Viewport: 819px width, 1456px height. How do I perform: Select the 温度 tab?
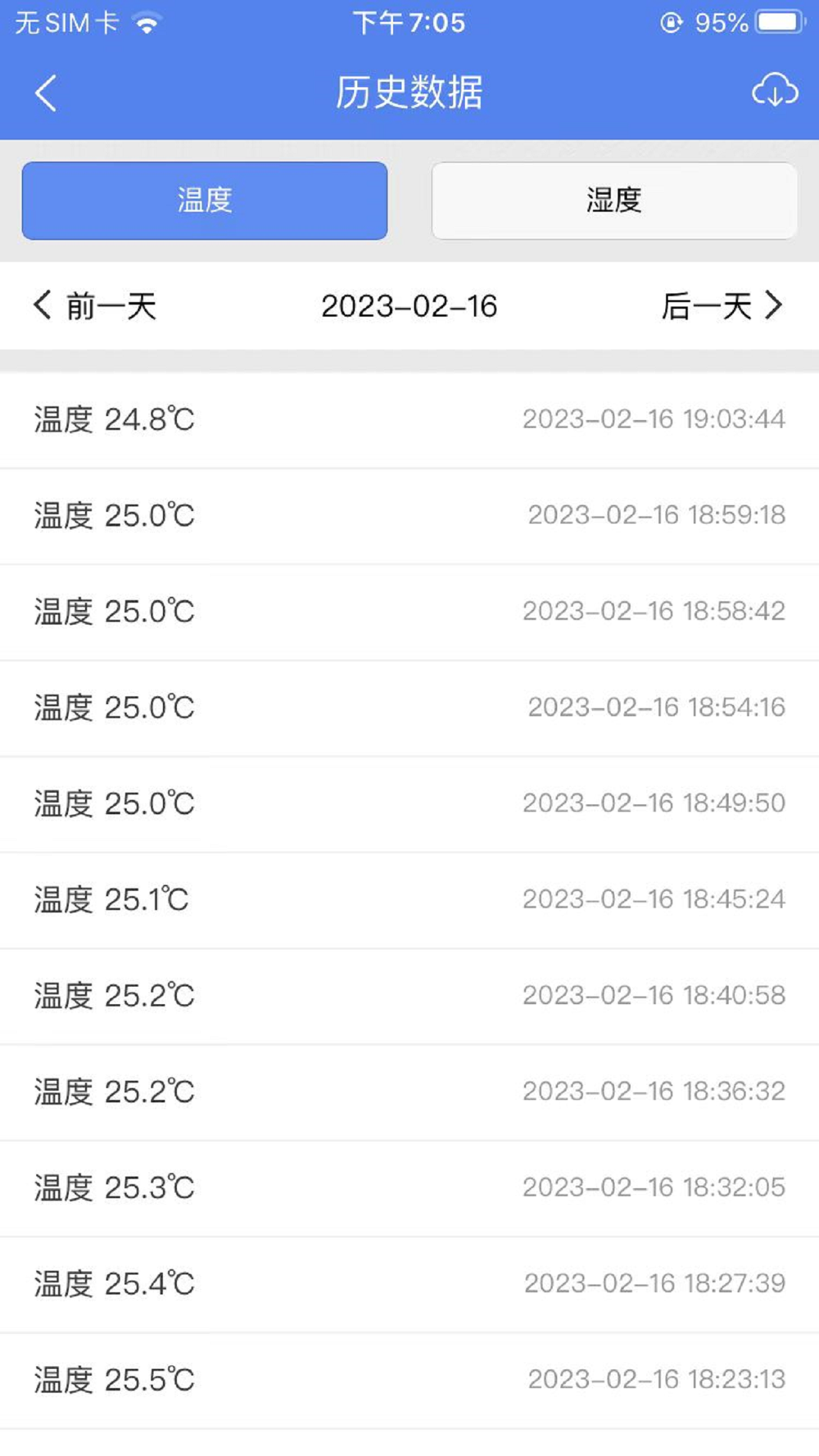(x=205, y=201)
